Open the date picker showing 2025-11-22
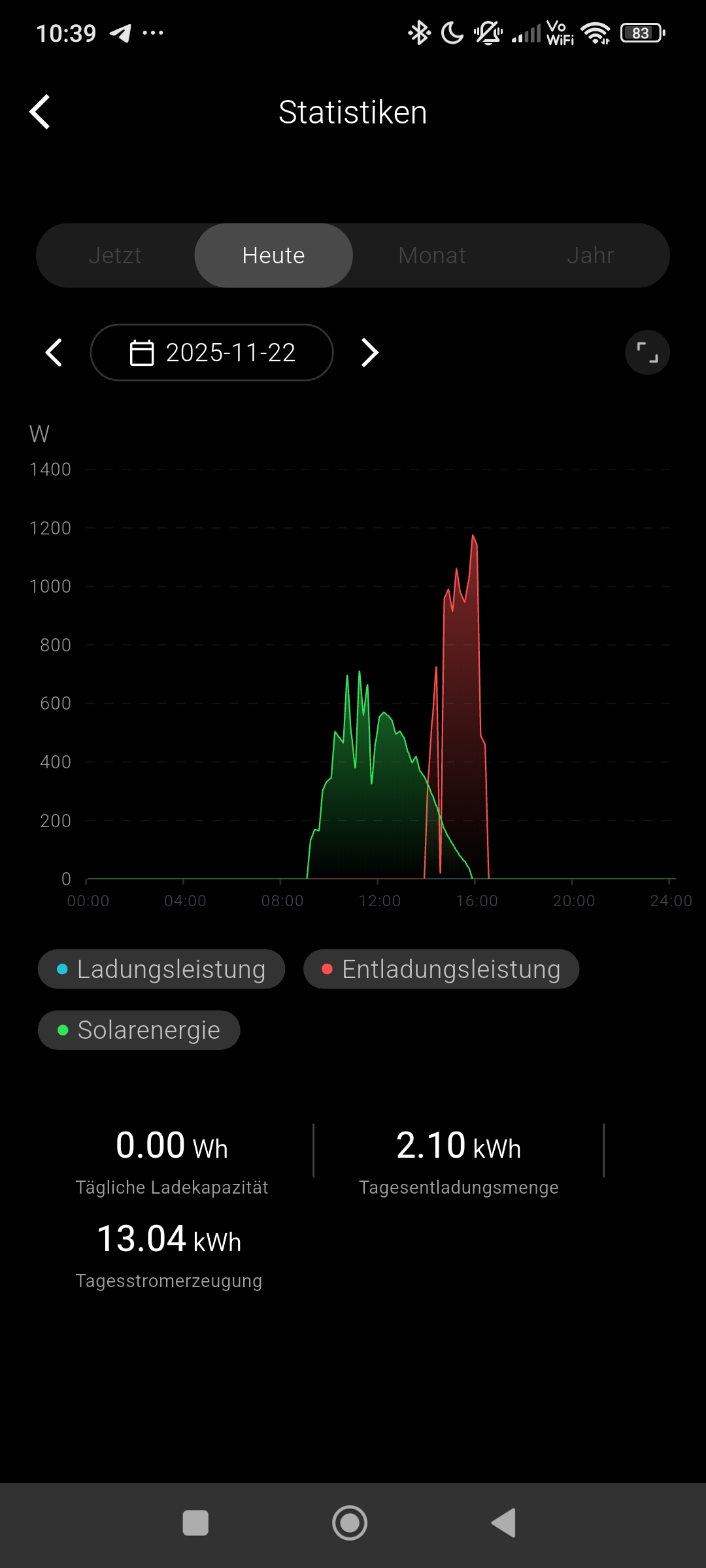The width and height of the screenshot is (706, 1568). click(x=212, y=353)
